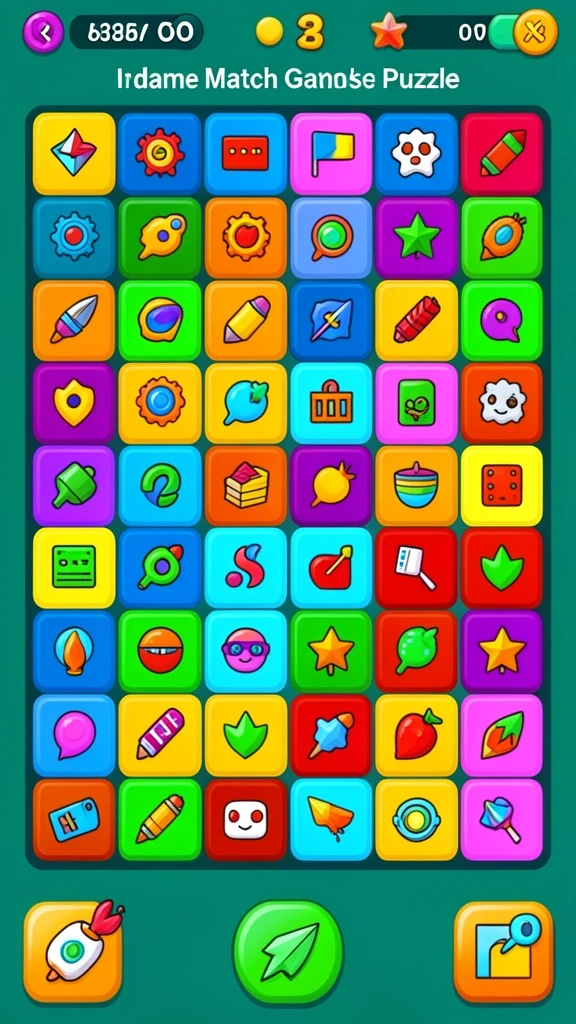Pick the purple tile with green star
This screenshot has width=576, height=1024.
tap(417, 238)
